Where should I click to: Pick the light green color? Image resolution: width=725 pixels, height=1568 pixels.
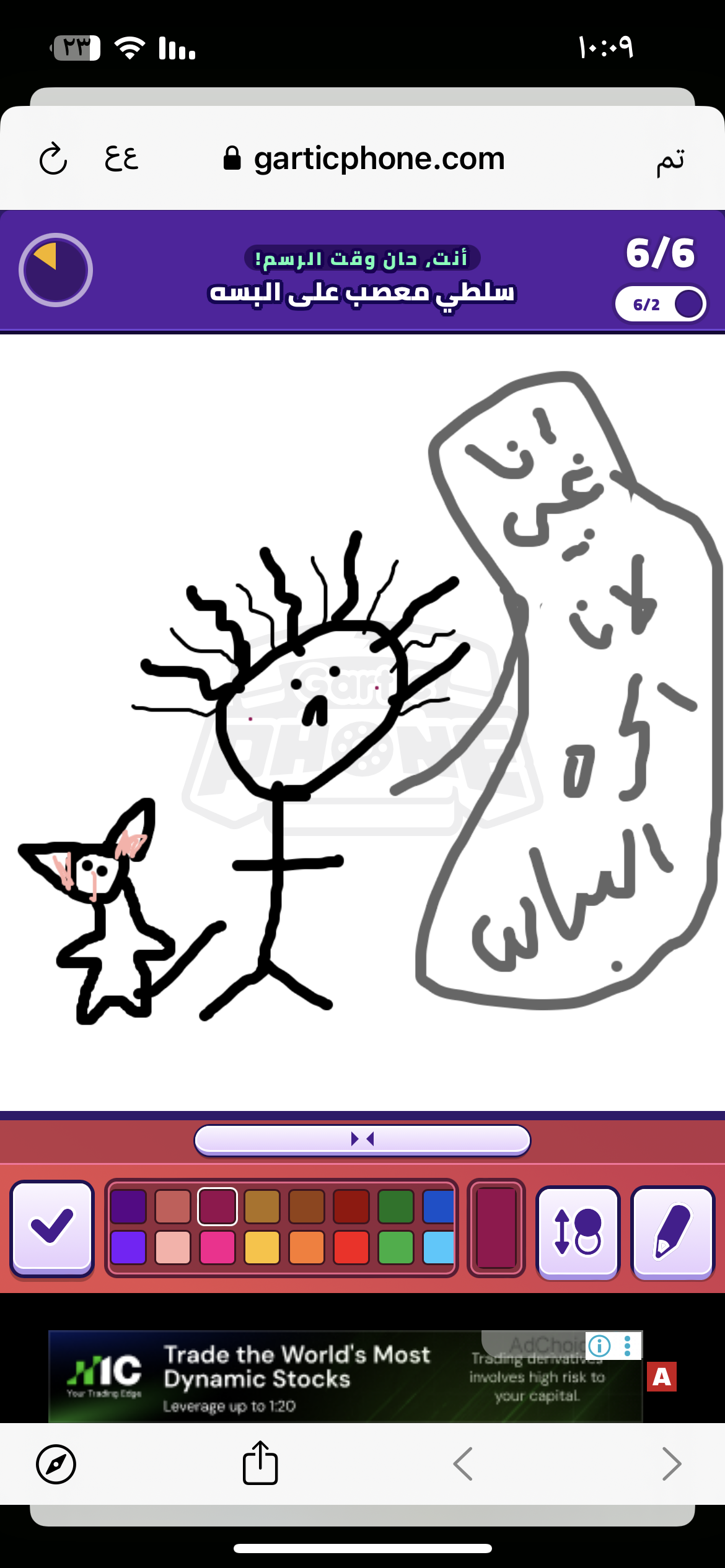tap(395, 1248)
